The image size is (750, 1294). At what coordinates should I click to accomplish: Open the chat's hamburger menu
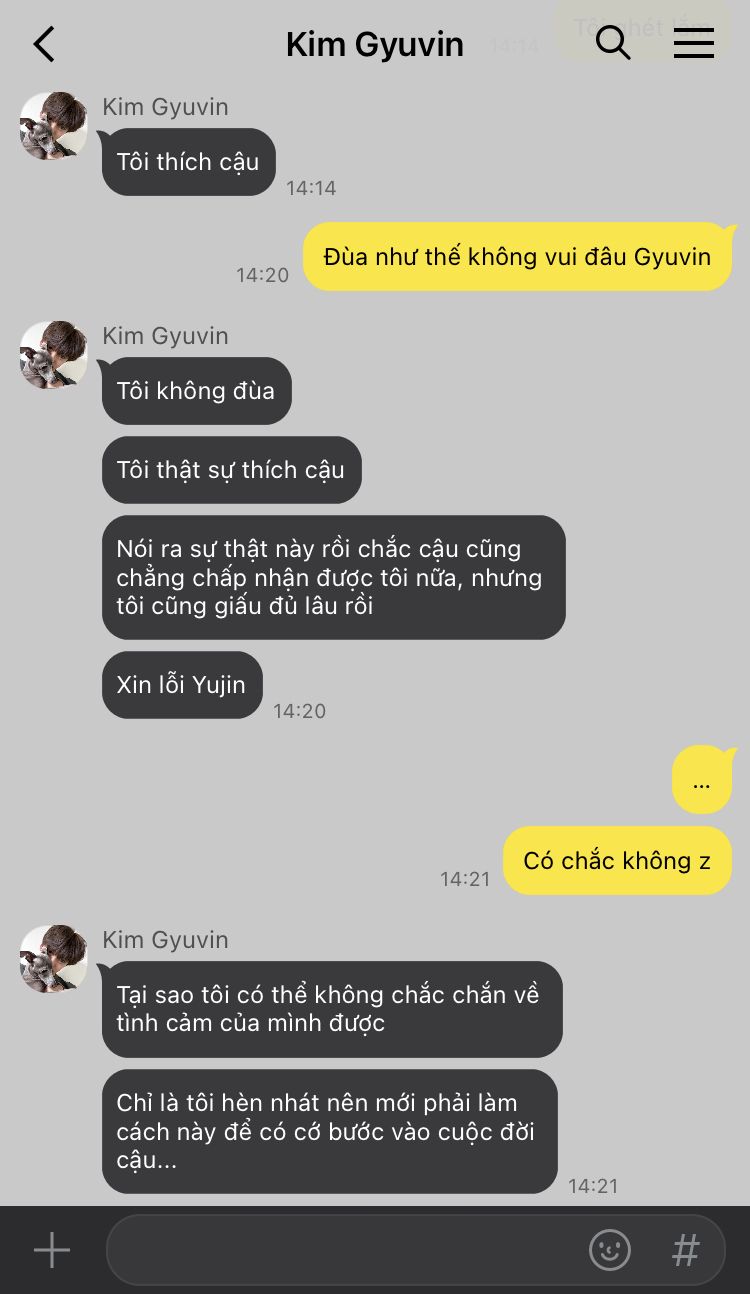693,43
